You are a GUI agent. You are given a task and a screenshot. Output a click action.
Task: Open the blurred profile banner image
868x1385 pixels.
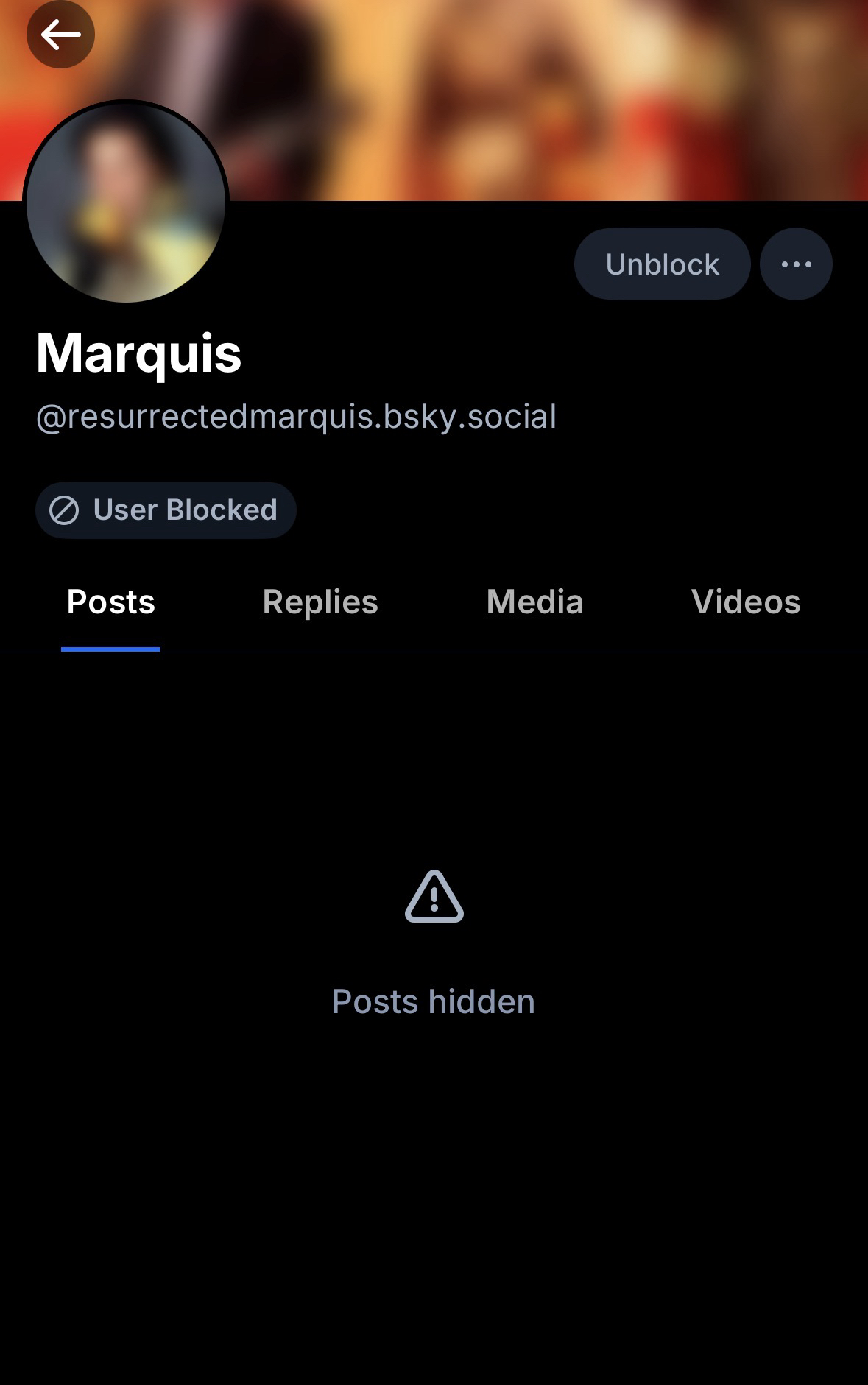(515, 96)
